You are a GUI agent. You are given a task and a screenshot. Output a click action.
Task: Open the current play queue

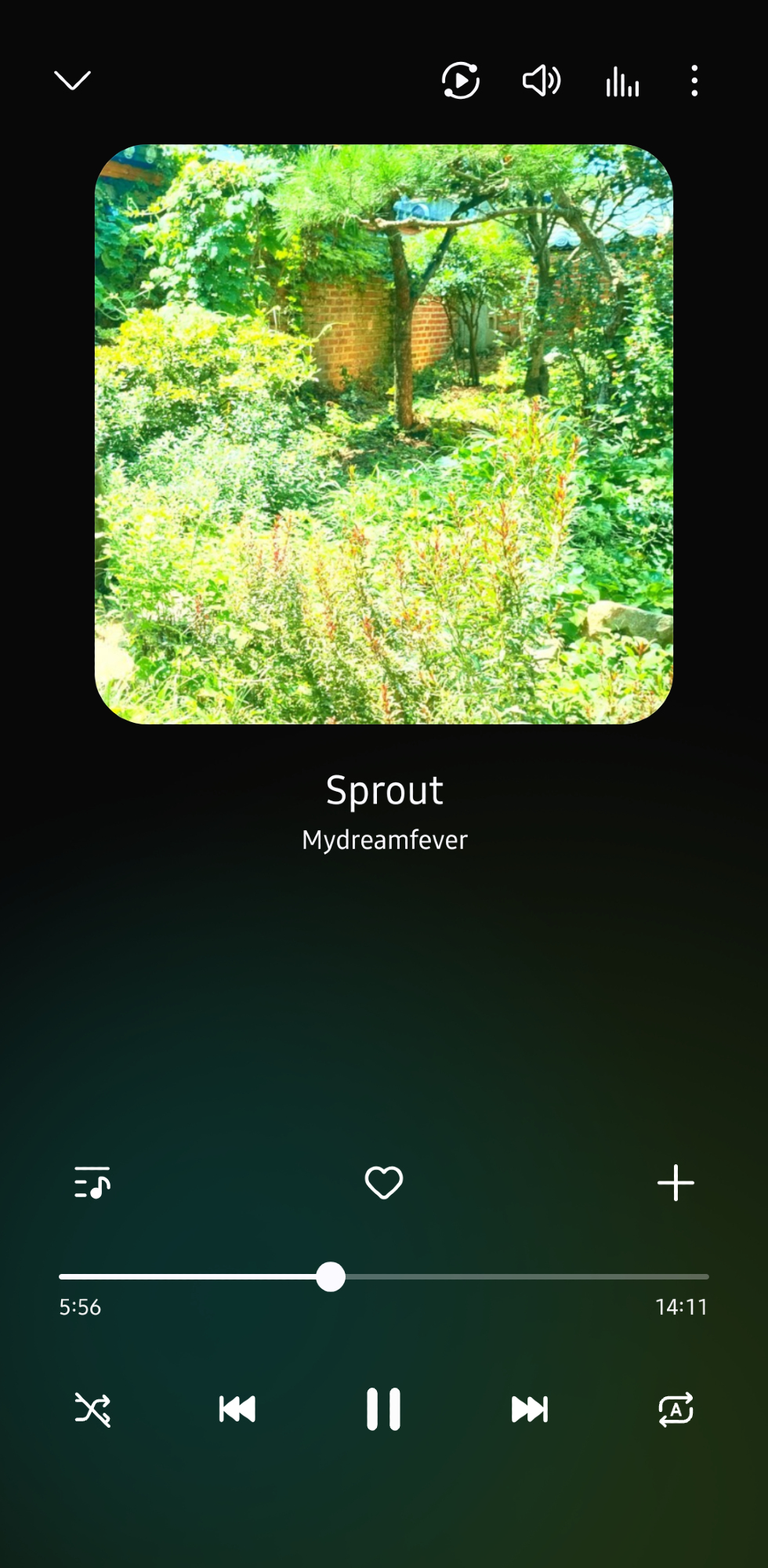click(92, 1182)
